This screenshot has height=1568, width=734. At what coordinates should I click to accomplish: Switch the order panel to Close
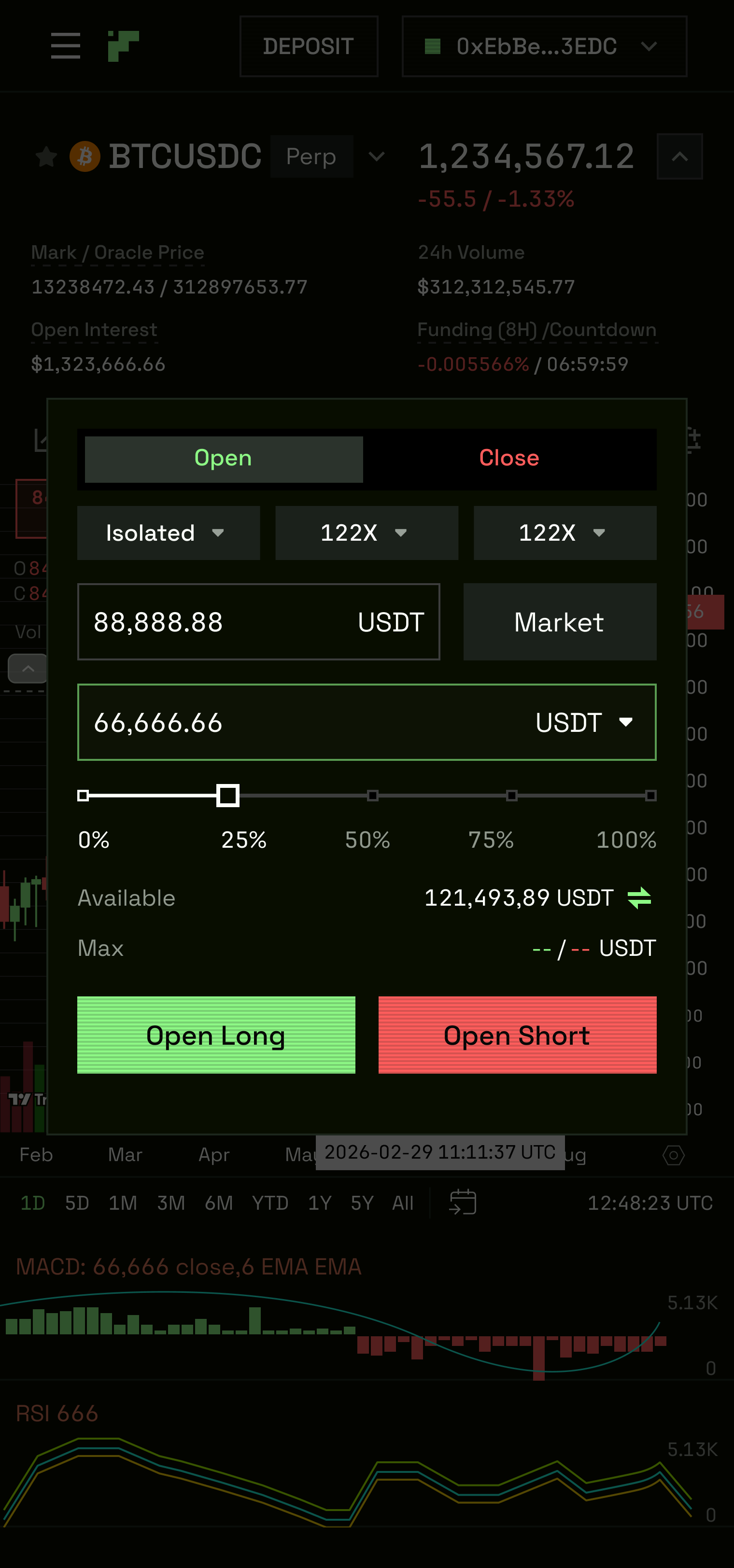(509, 458)
